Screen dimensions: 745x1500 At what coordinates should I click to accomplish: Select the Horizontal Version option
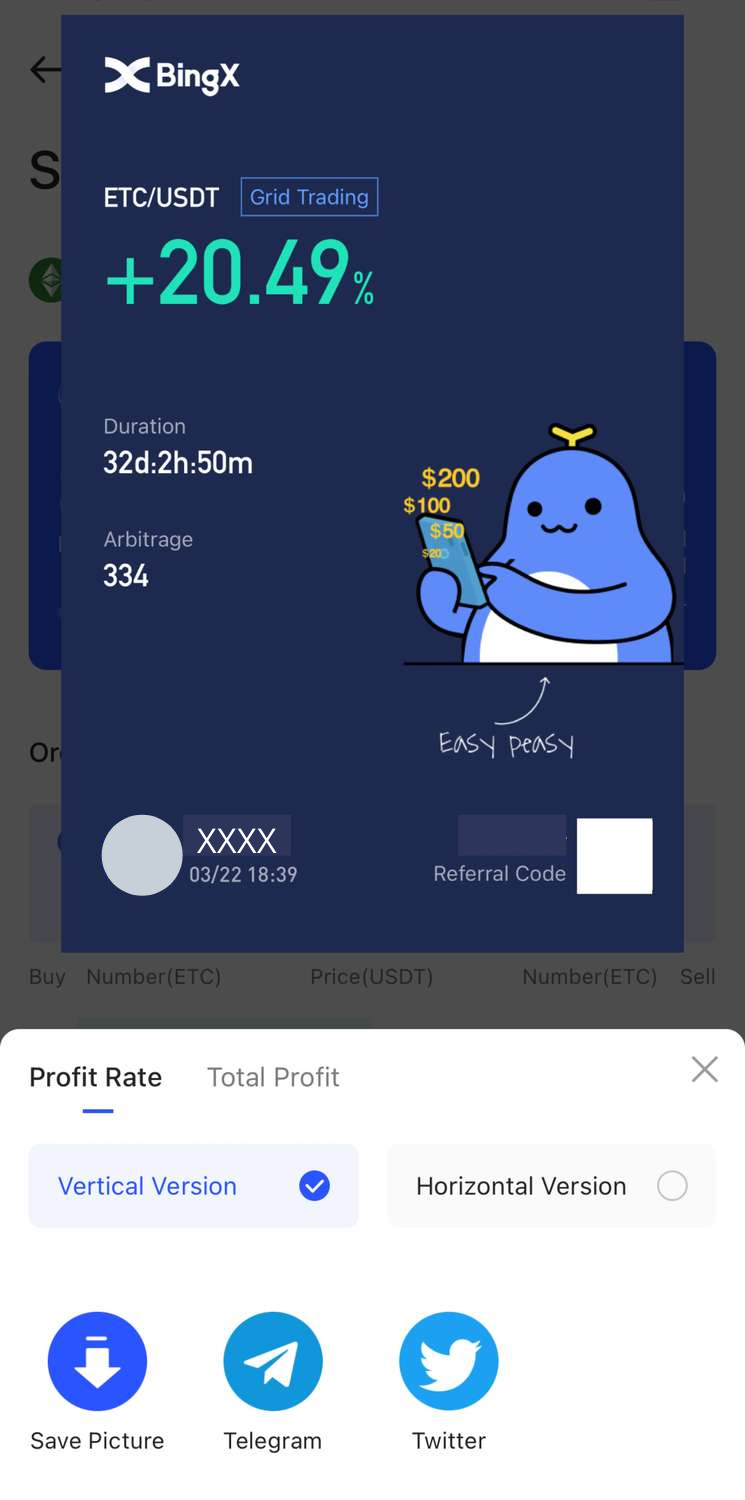point(551,1186)
